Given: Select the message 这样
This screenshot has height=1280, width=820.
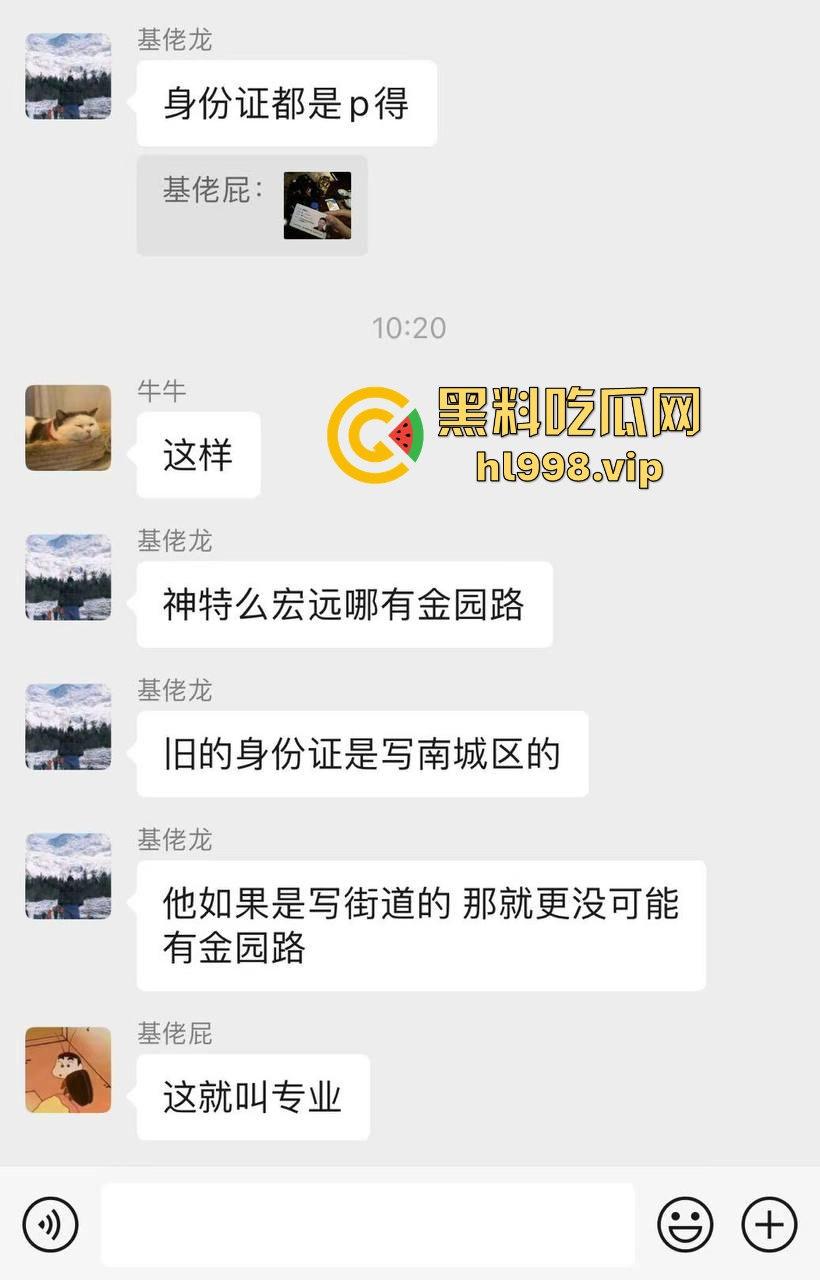Looking at the screenshot, I should tap(198, 454).
